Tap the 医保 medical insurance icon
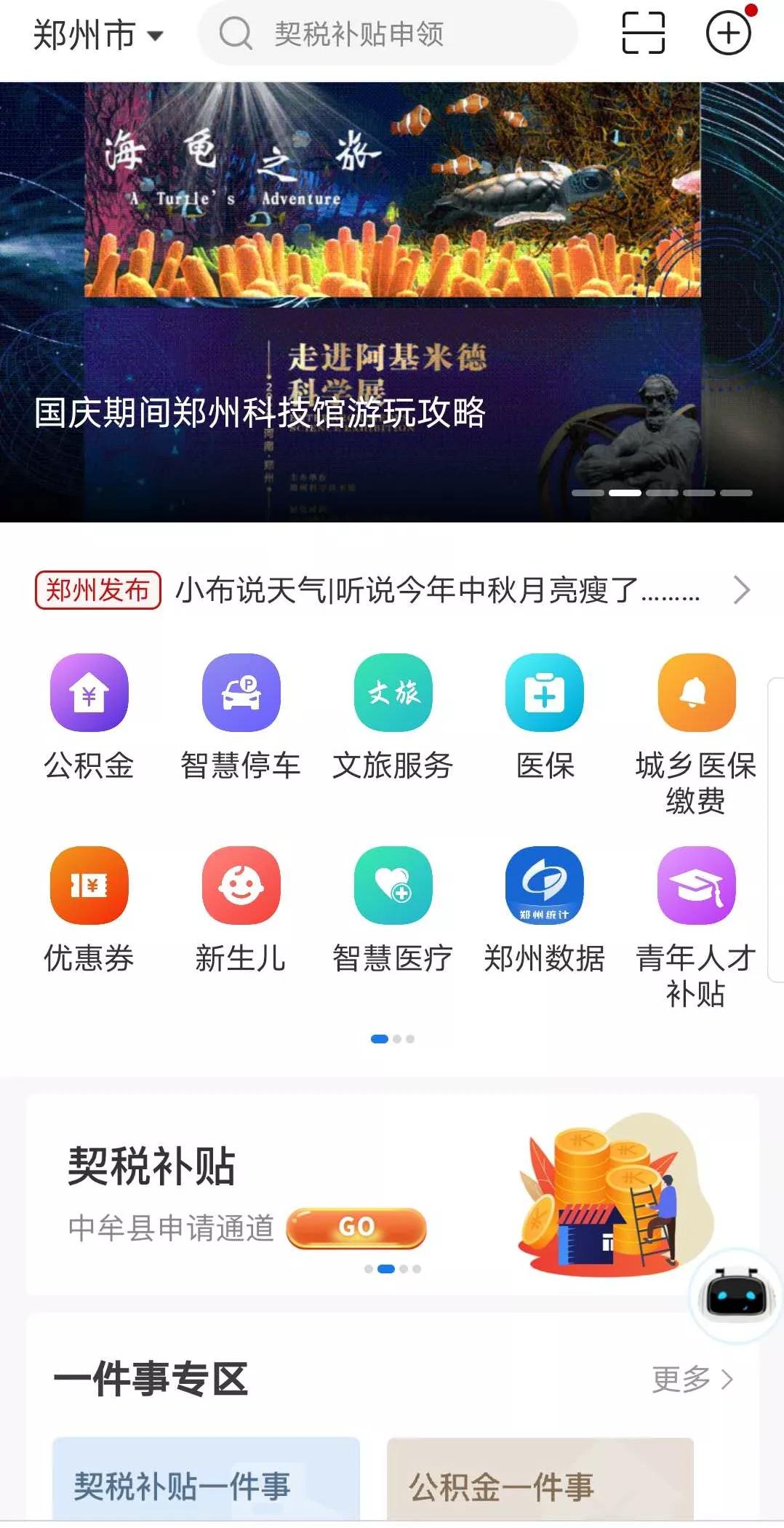 click(x=544, y=693)
